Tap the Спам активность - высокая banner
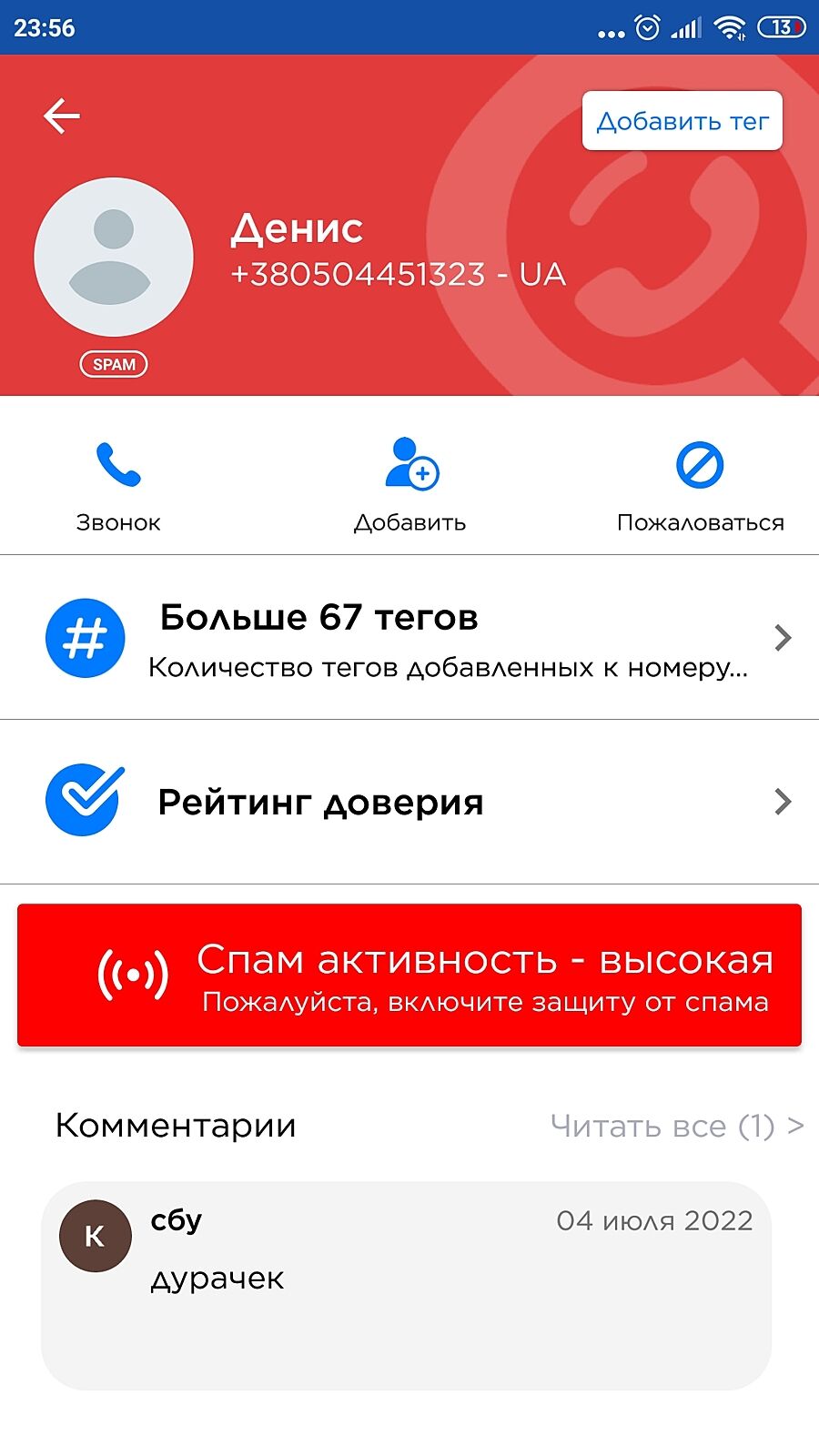This screenshot has height=1456, width=819. [409, 976]
